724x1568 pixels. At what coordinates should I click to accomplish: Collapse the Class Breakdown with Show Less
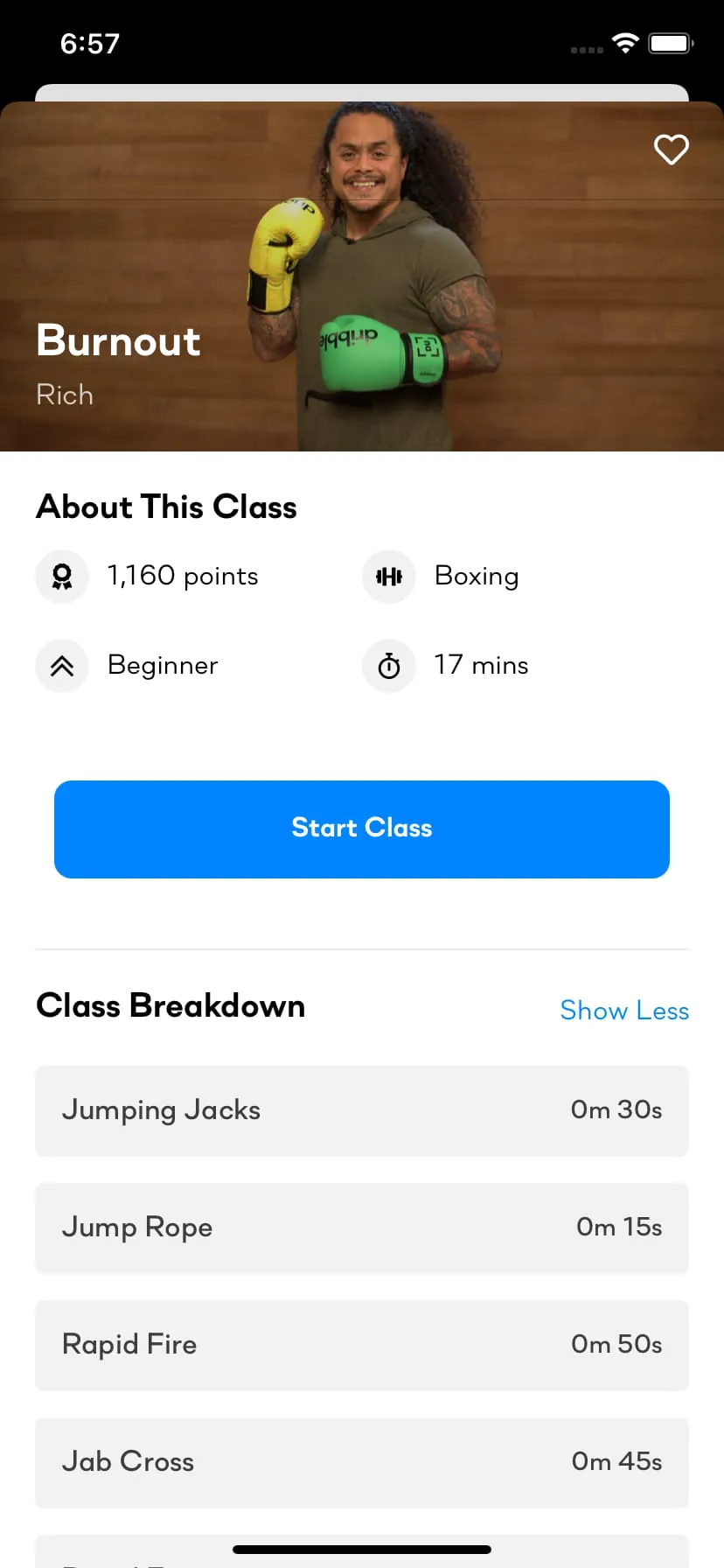point(624,1011)
